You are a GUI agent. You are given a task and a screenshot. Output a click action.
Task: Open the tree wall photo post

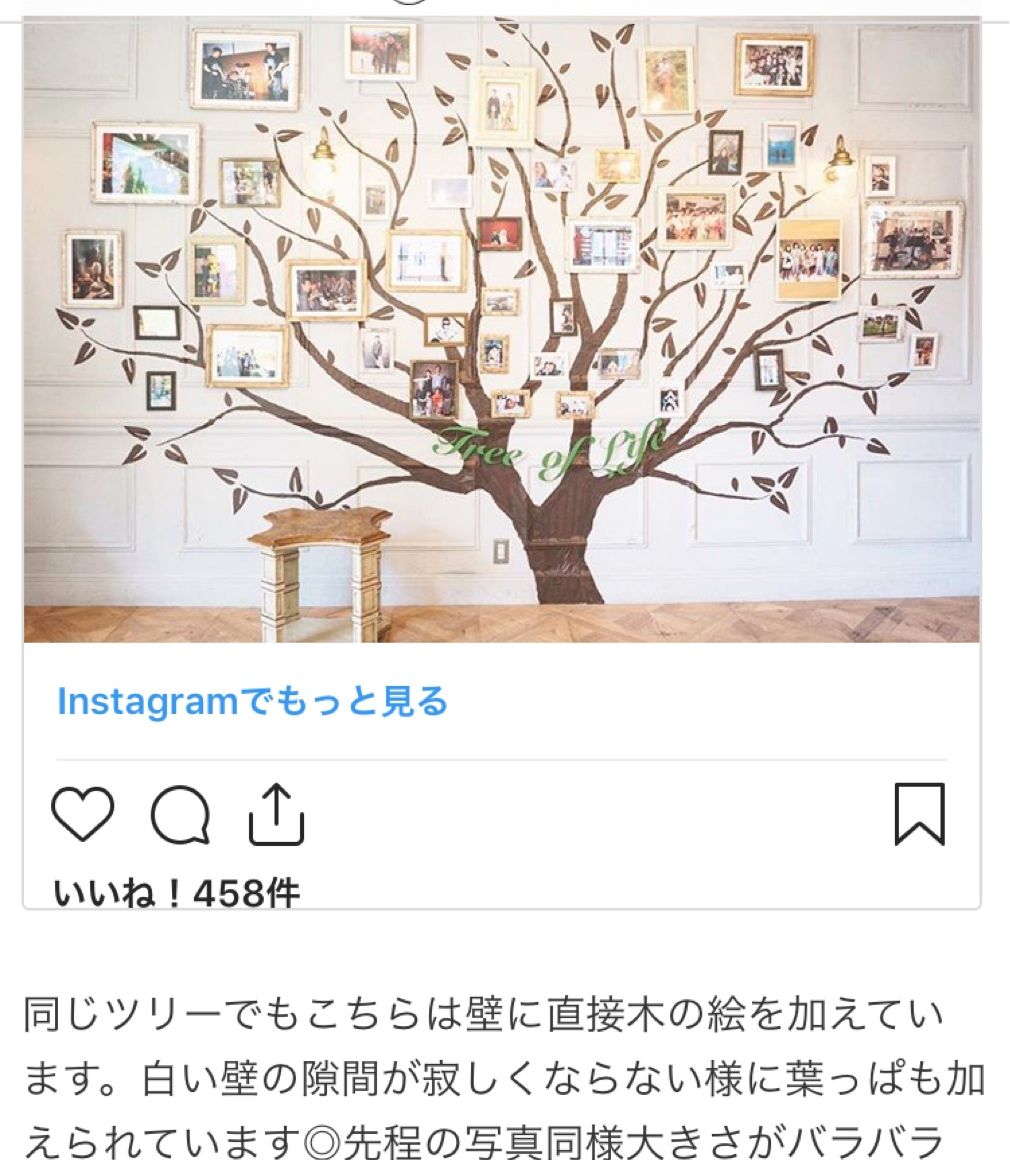(501, 330)
